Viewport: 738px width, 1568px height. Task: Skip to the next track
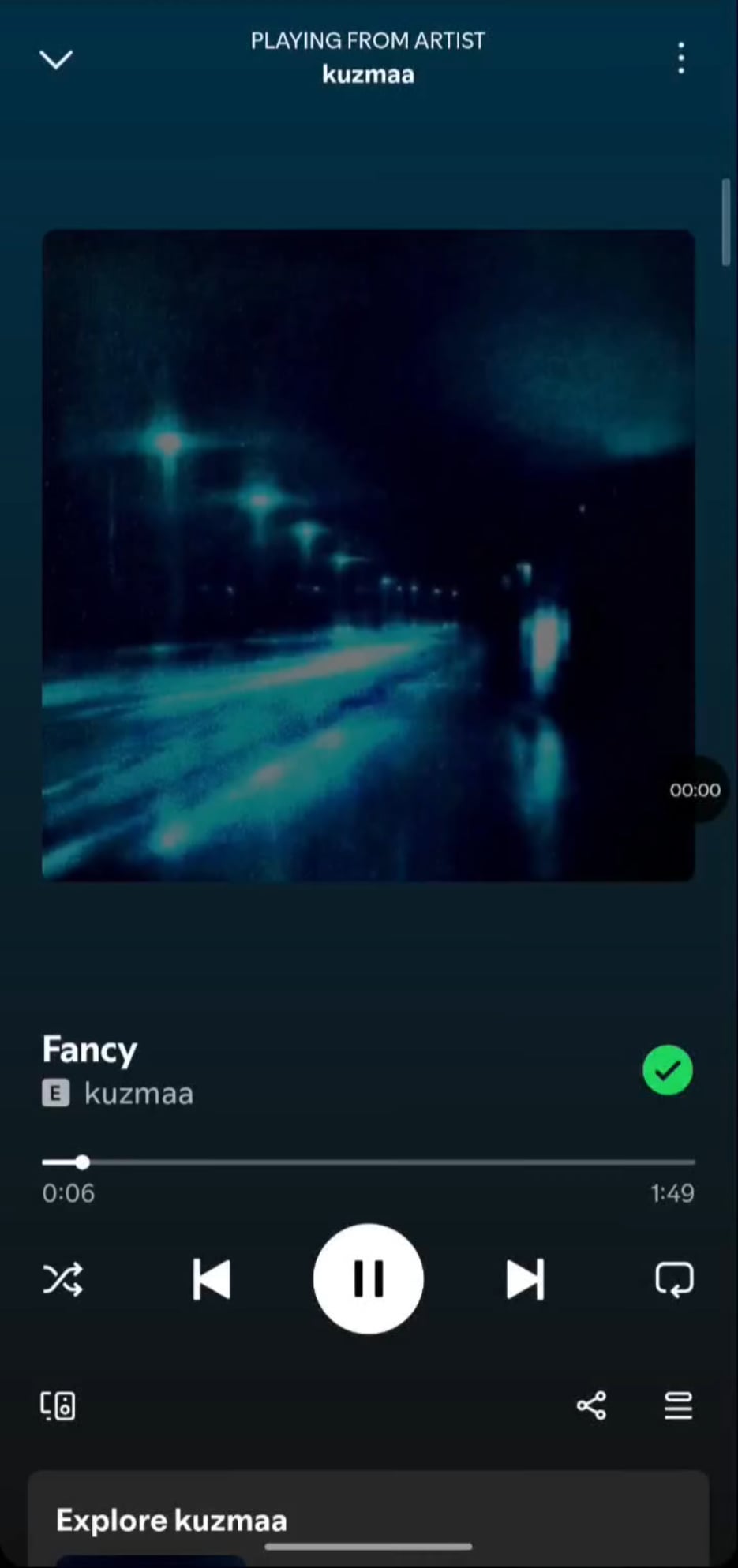525,1279
